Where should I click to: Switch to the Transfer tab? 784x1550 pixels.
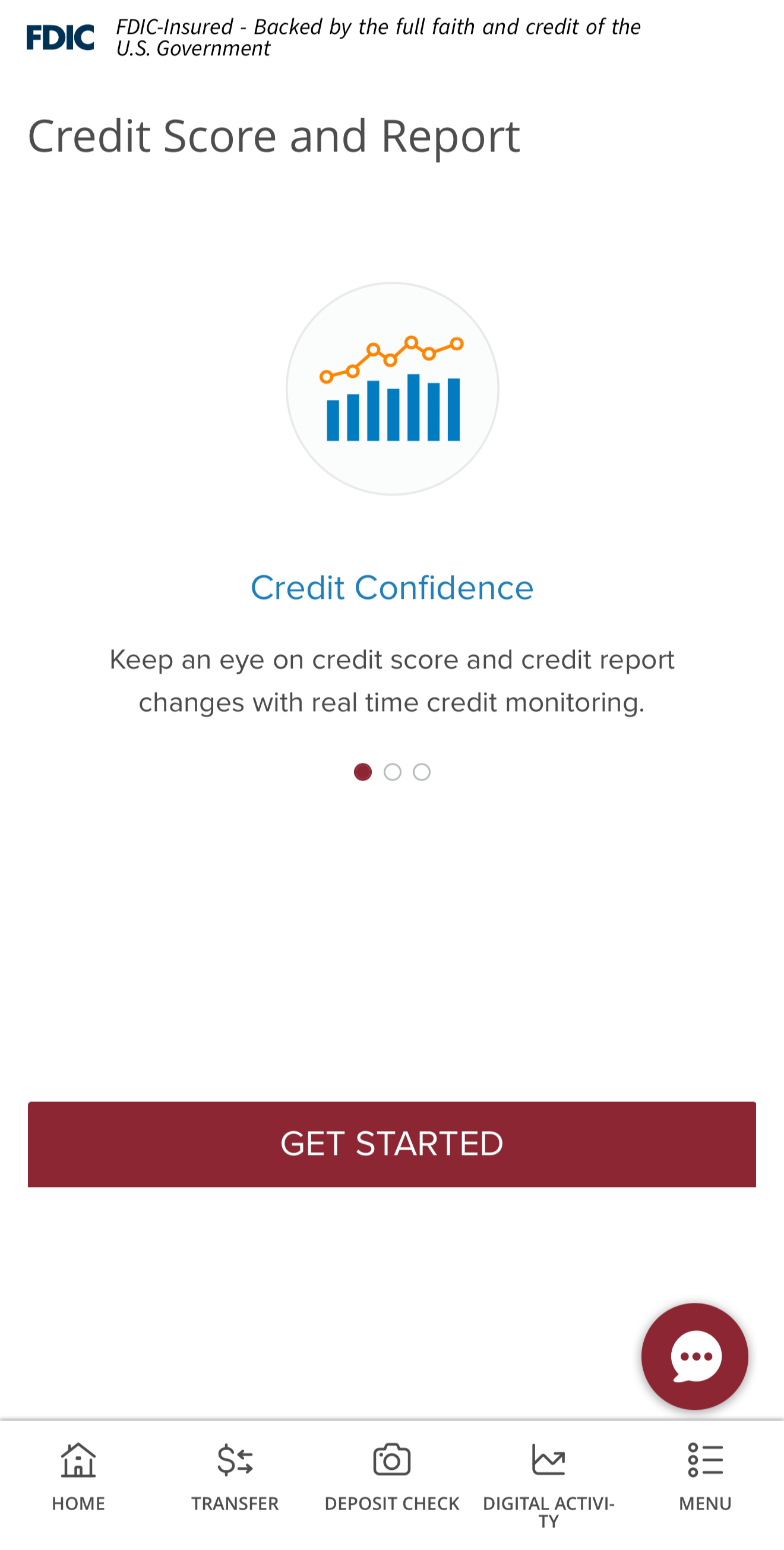(x=235, y=1478)
